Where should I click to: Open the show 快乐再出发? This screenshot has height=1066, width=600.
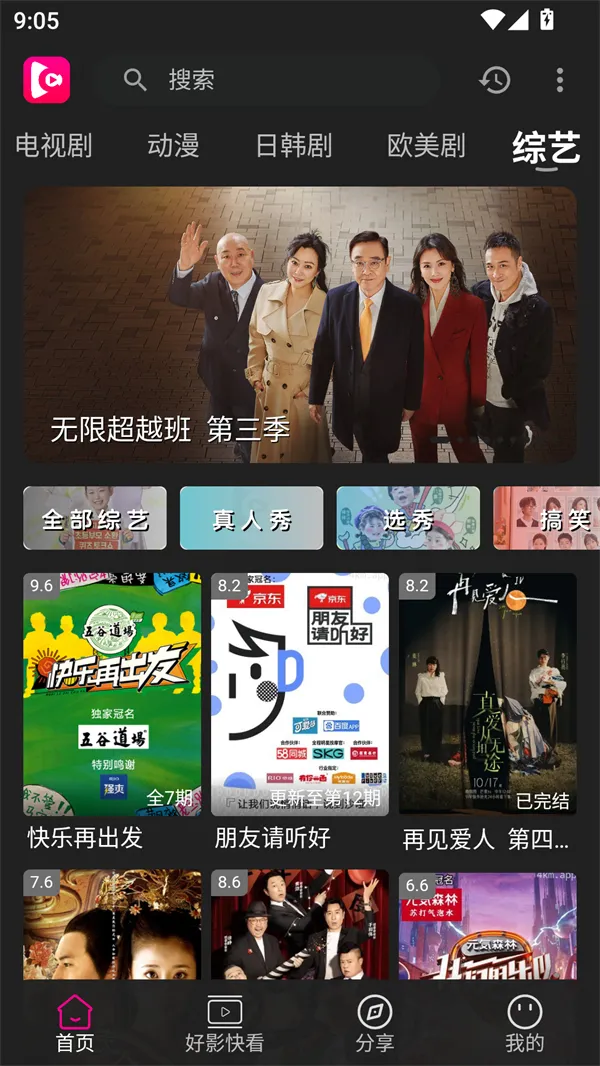(x=112, y=694)
